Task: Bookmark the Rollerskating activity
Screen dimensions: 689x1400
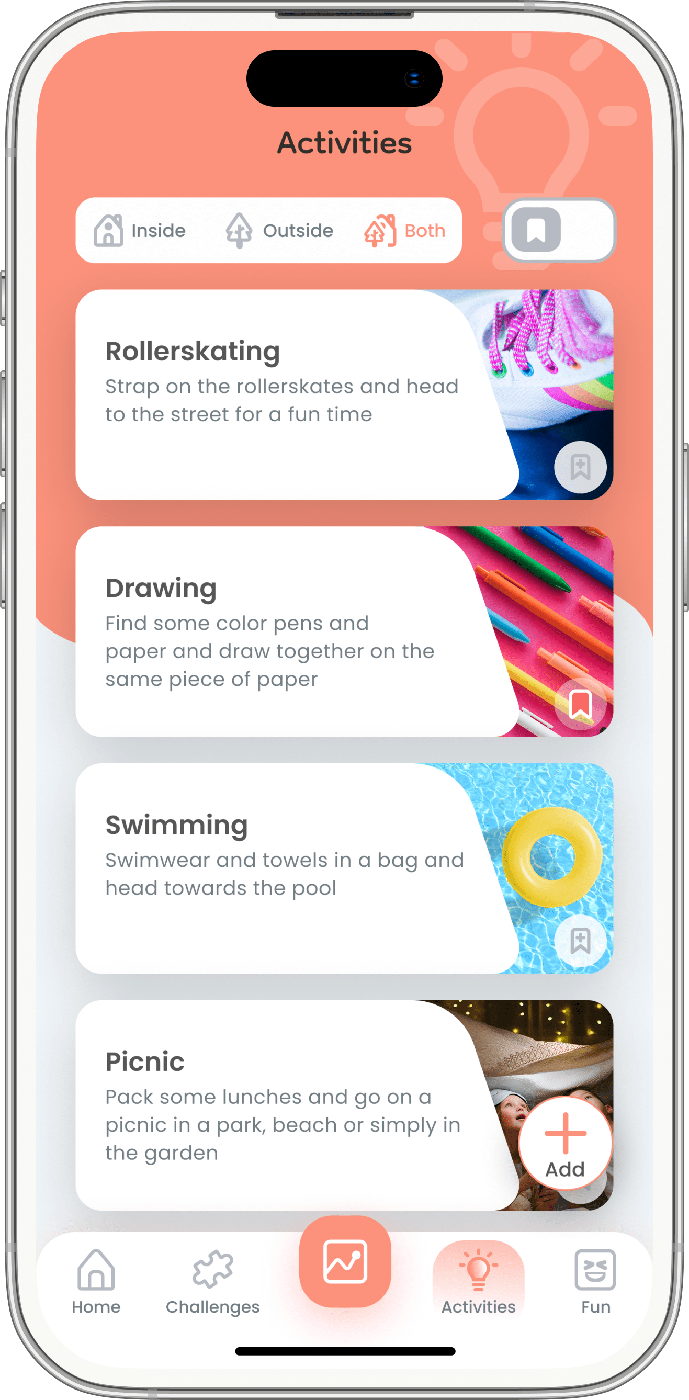Action: tap(580, 467)
